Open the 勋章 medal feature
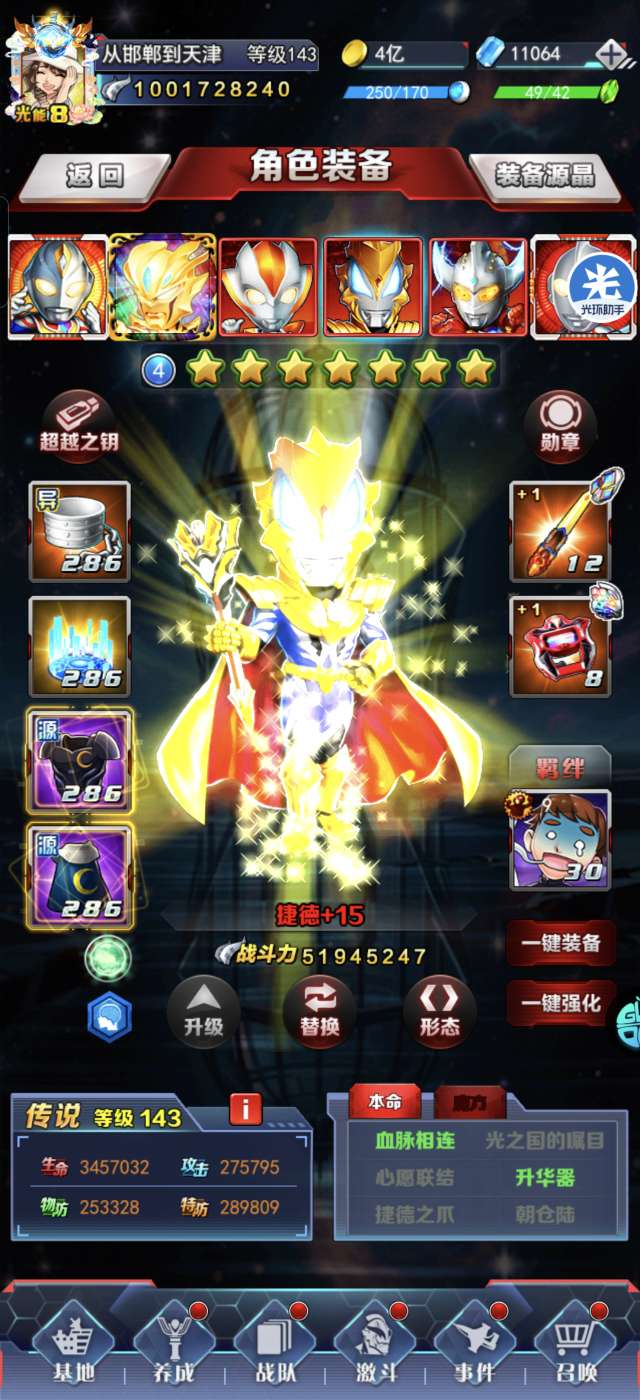The height and width of the screenshot is (1400, 640). click(x=560, y=425)
